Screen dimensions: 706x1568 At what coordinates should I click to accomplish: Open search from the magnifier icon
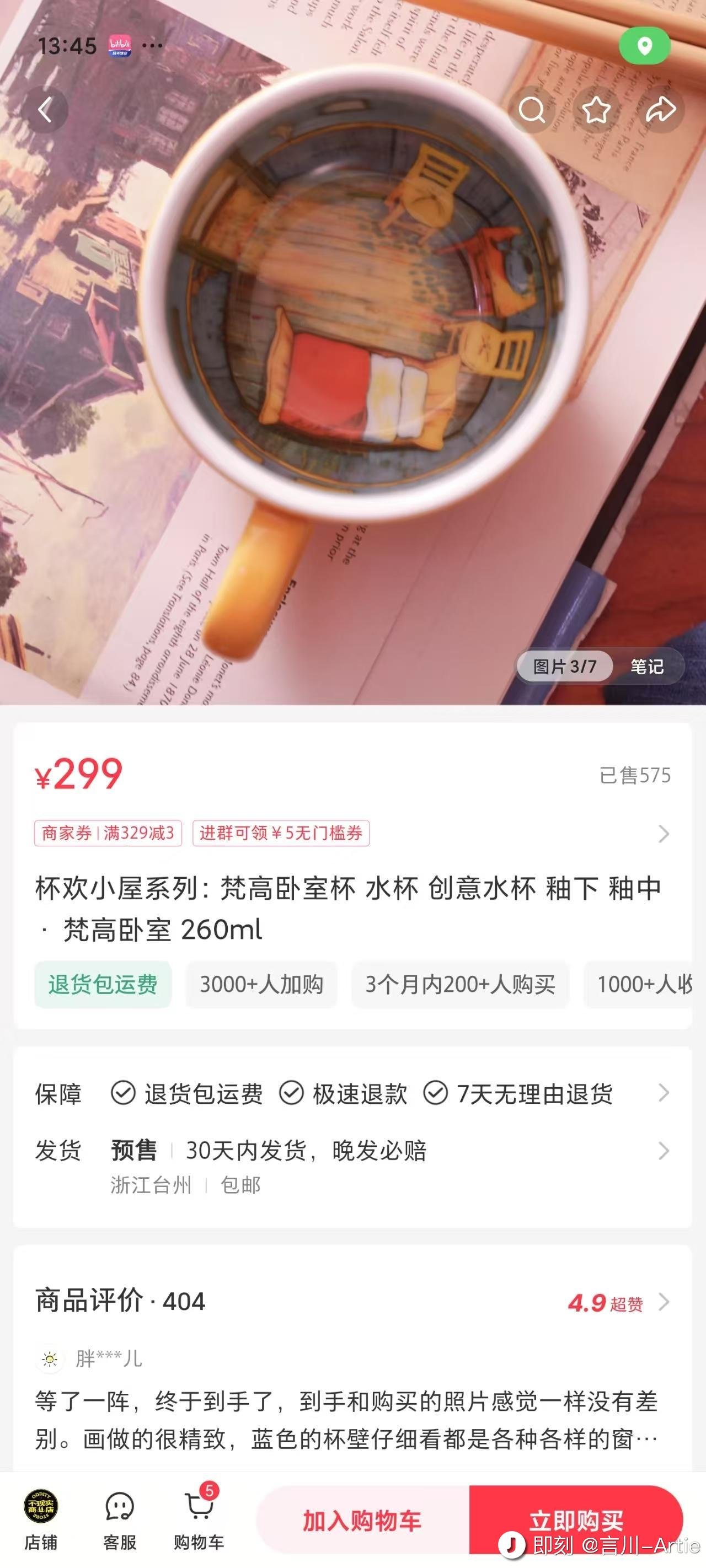pos(531,110)
